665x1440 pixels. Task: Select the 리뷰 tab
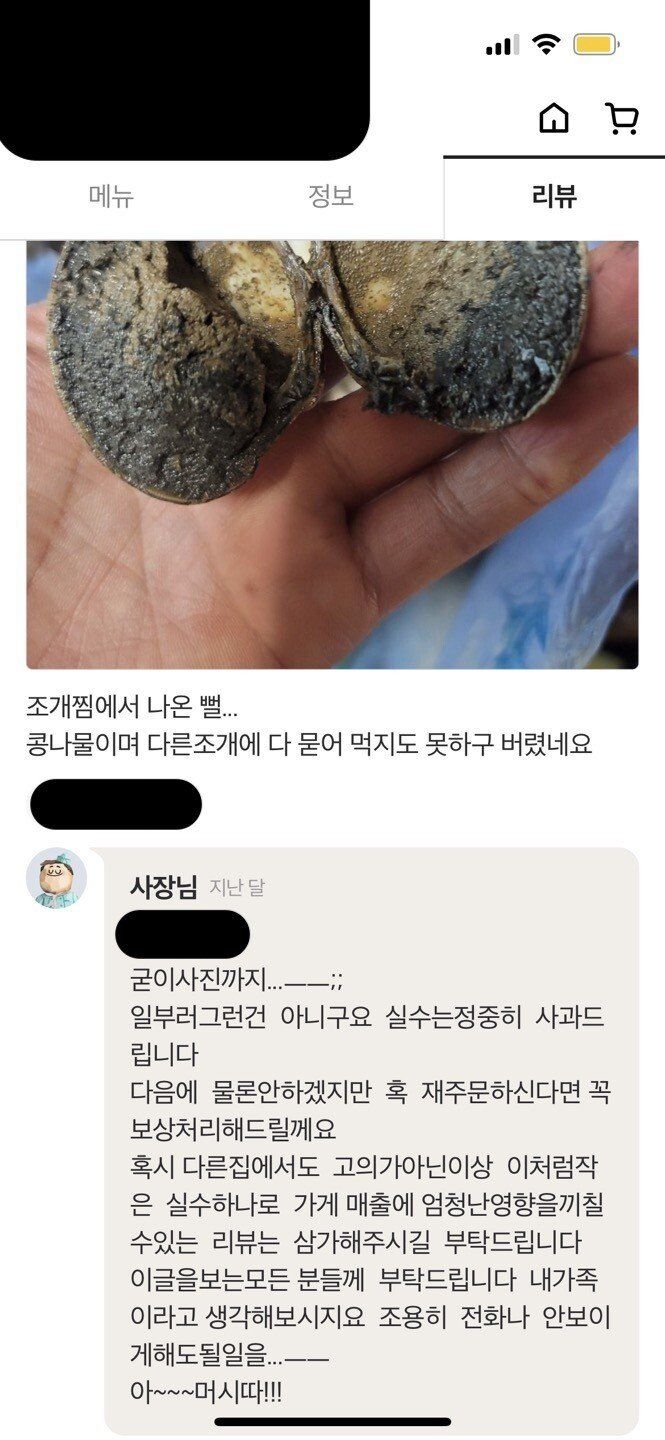click(x=554, y=197)
